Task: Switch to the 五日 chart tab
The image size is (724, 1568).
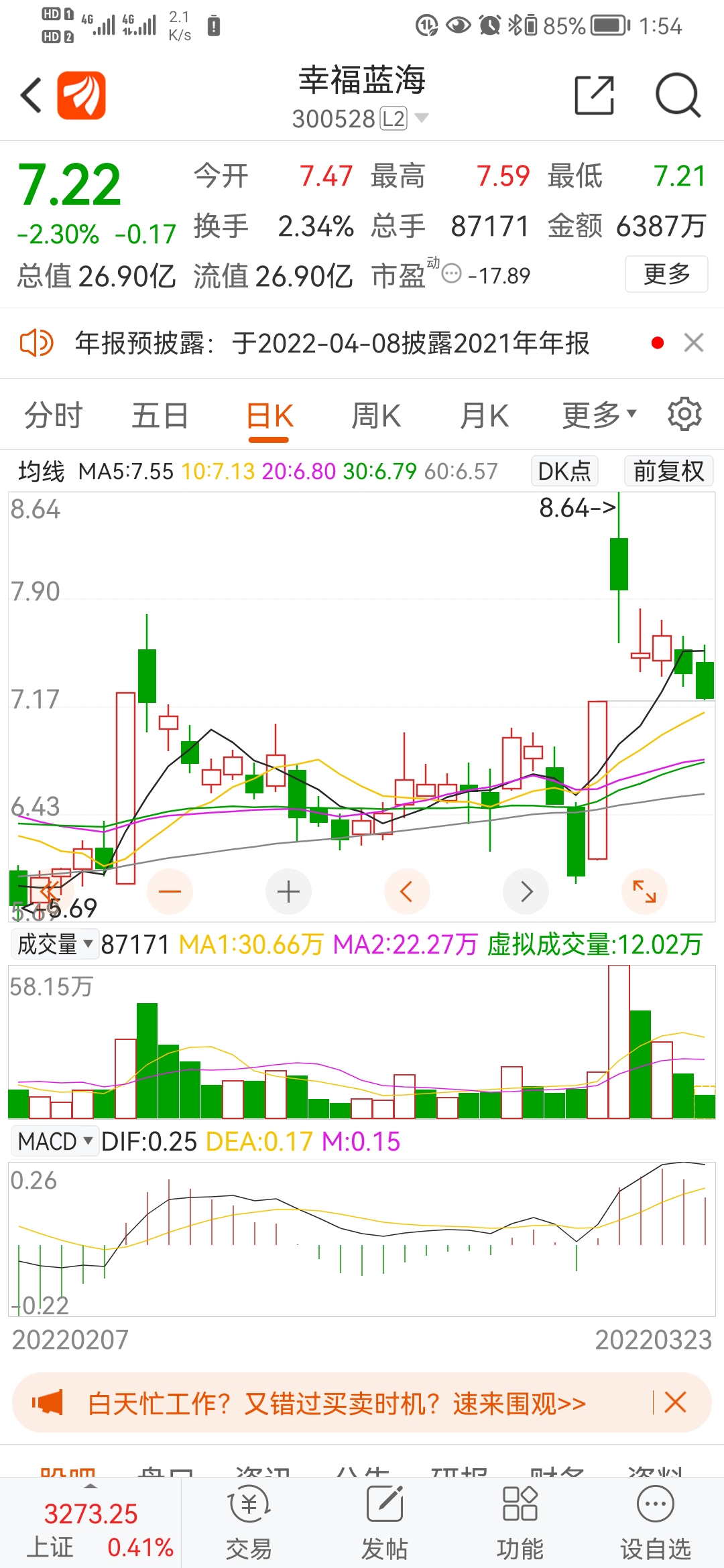Action: 160,415
